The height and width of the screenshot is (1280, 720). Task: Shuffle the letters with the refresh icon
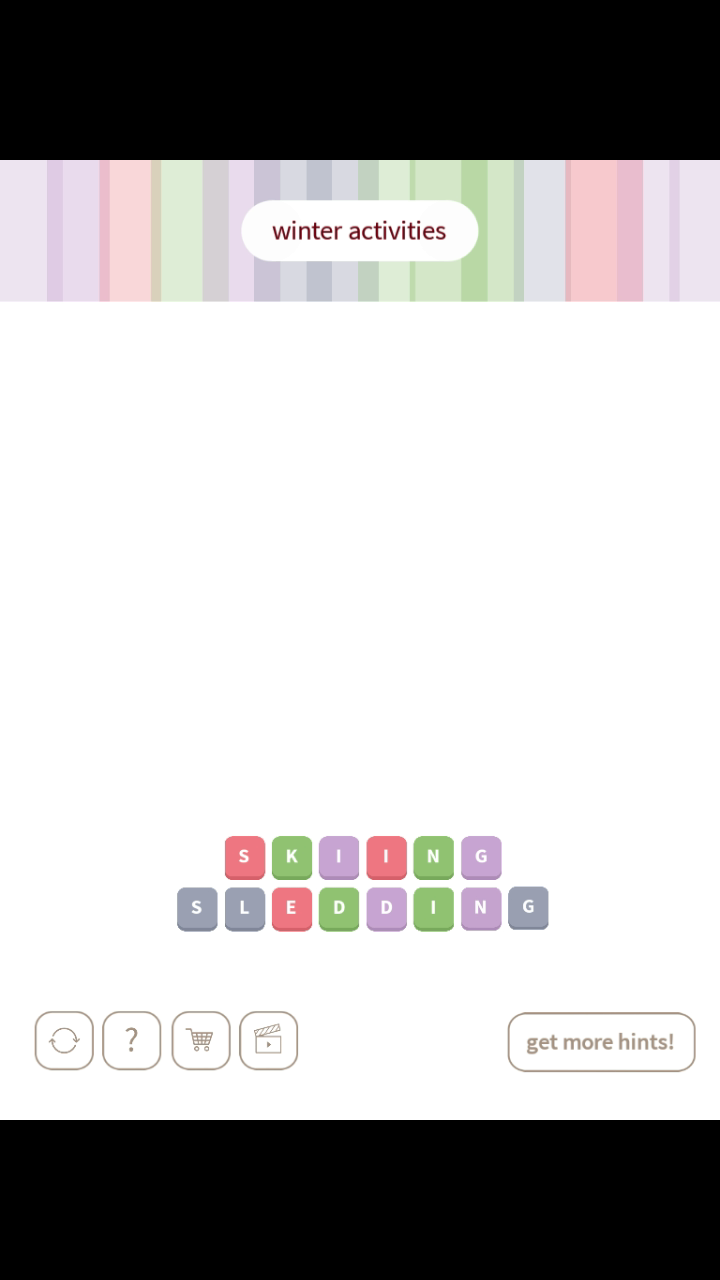coord(64,1041)
